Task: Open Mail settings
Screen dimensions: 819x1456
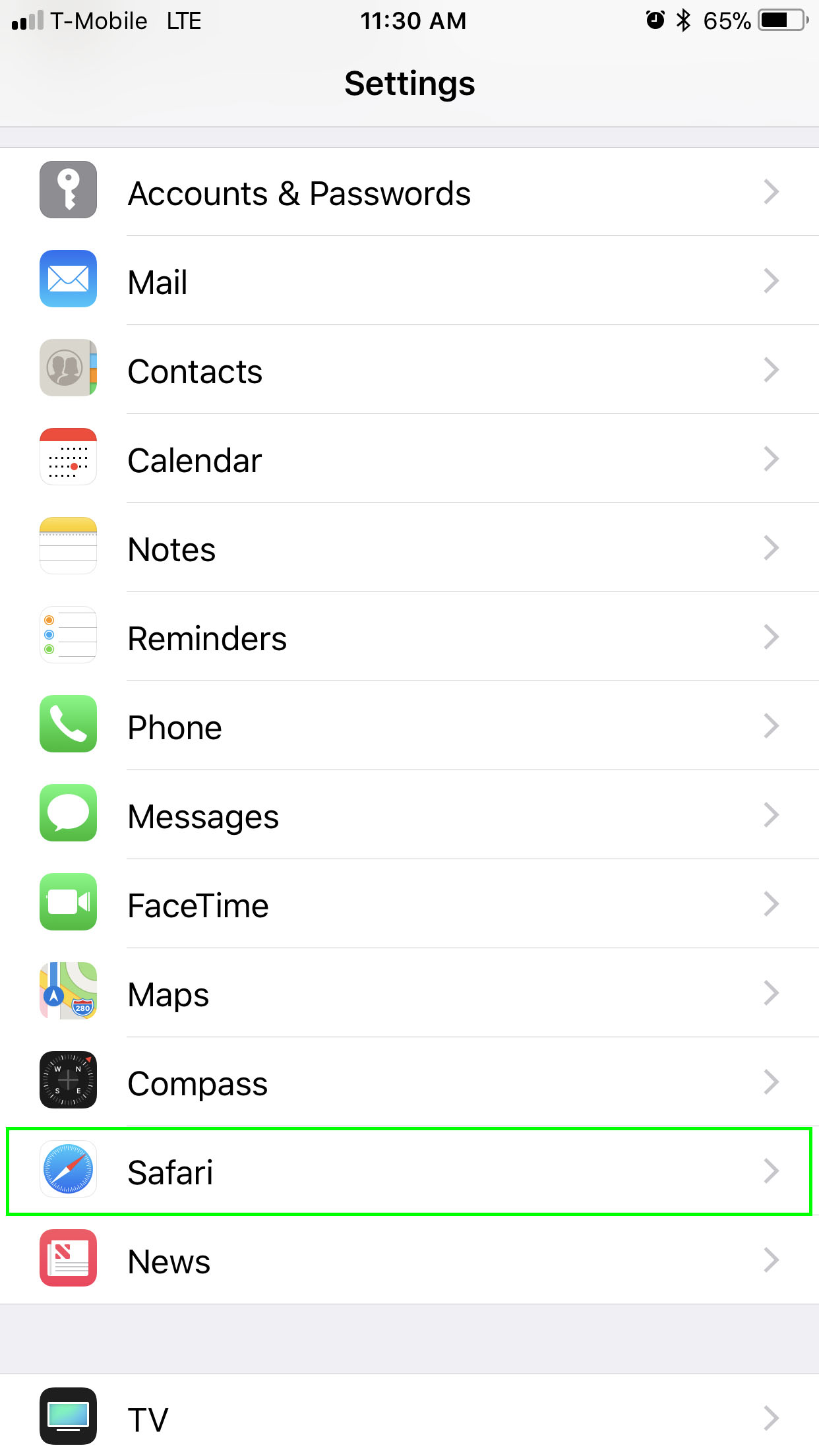Action: pos(409,281)
